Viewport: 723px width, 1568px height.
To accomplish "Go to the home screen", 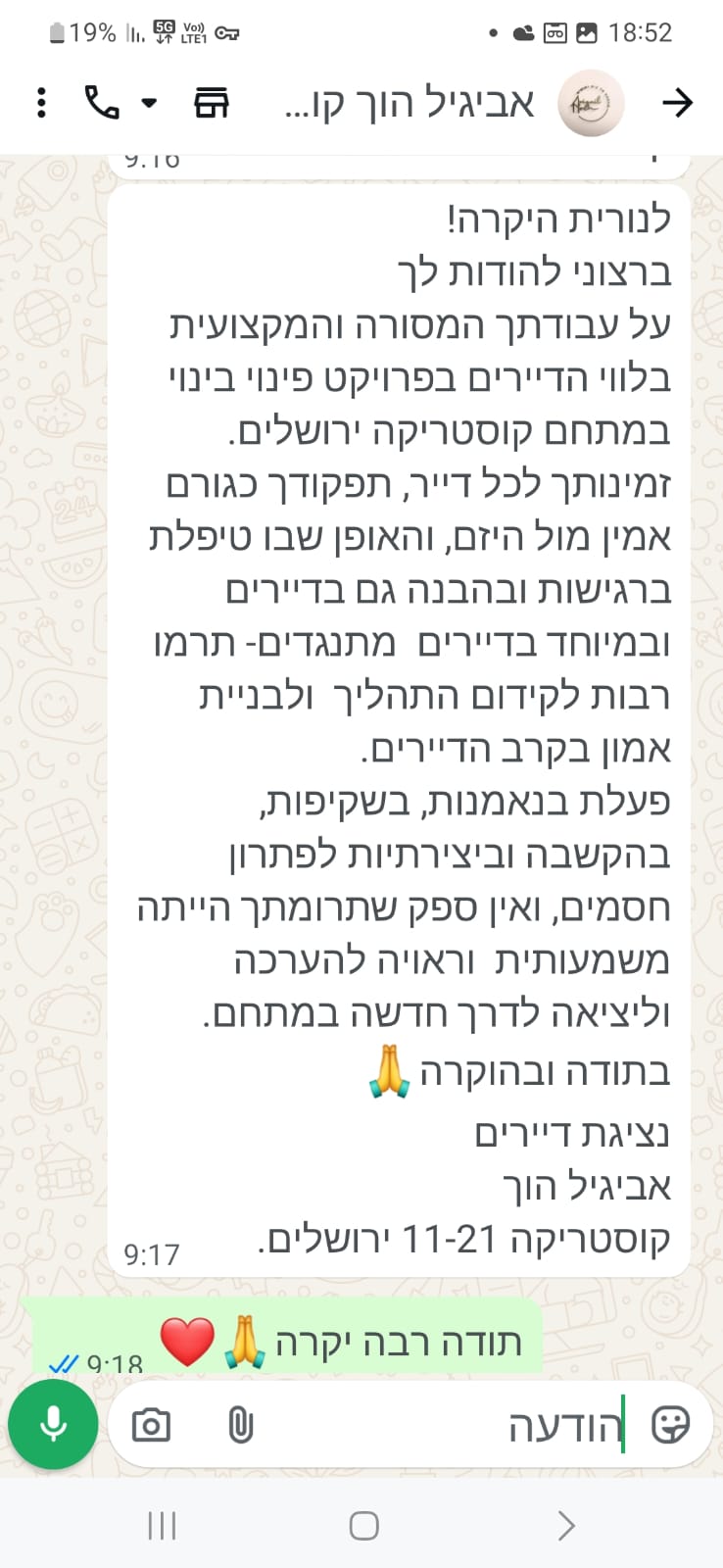I will [363, 1526].
